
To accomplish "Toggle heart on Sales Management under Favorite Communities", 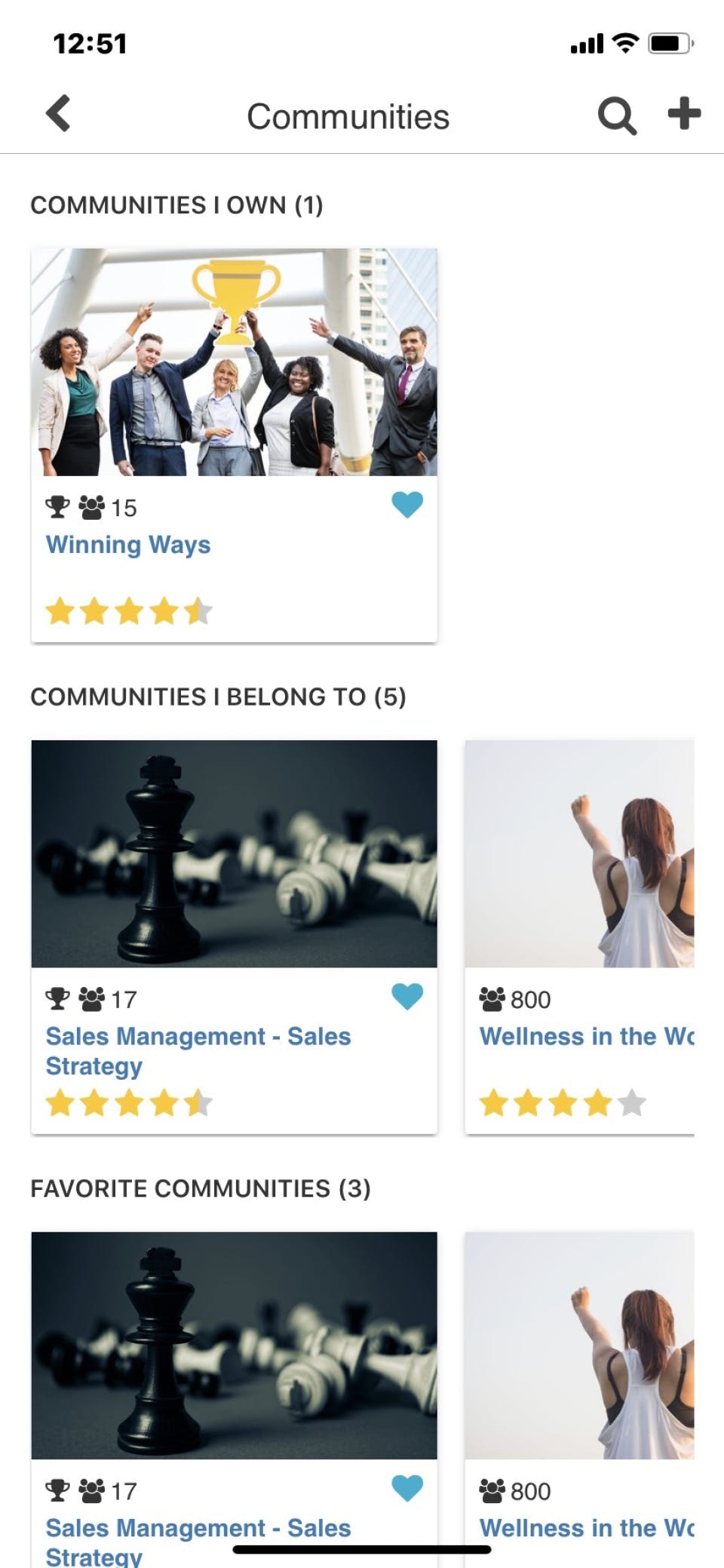I will [407, 1487].
